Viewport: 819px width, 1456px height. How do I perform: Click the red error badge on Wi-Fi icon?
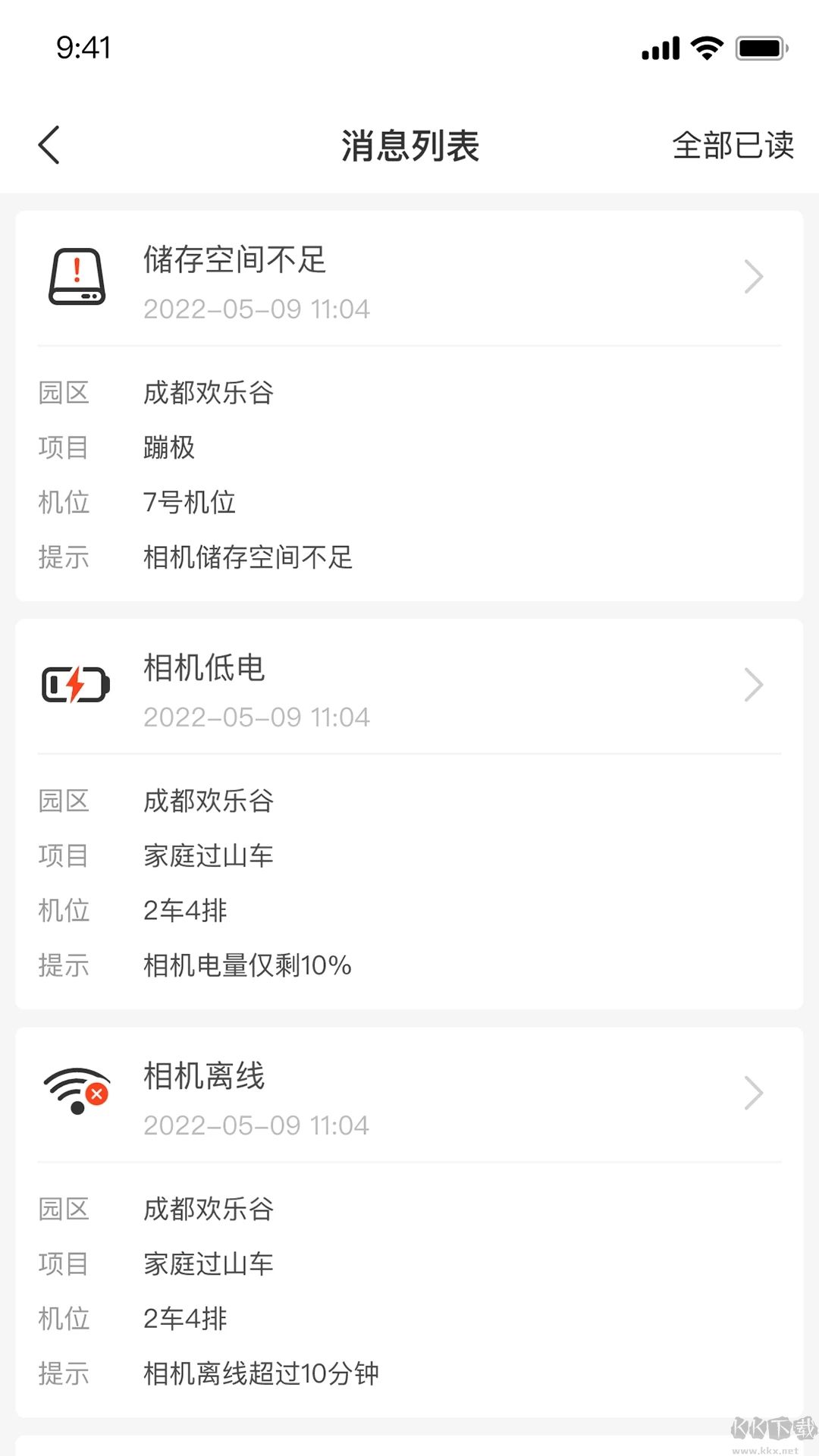(96, 1092)
